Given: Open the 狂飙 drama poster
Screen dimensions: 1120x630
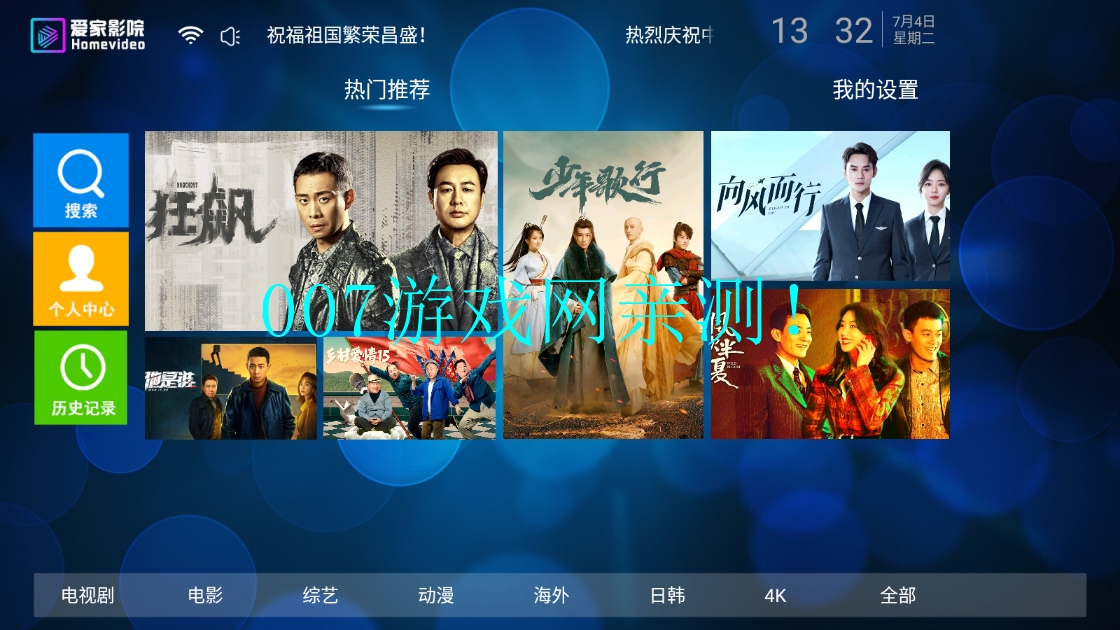Looking at the screenshot, I should point(320,231).
